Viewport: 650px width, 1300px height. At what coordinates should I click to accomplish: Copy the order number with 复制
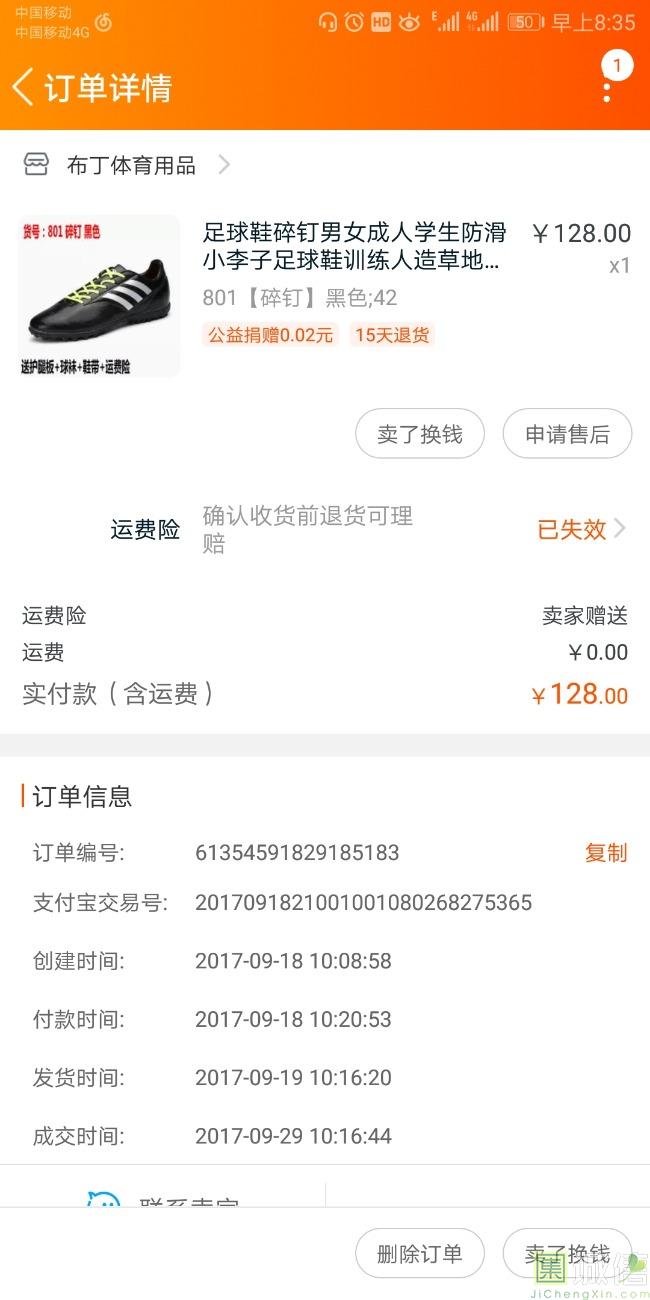(x=606, y=853)
